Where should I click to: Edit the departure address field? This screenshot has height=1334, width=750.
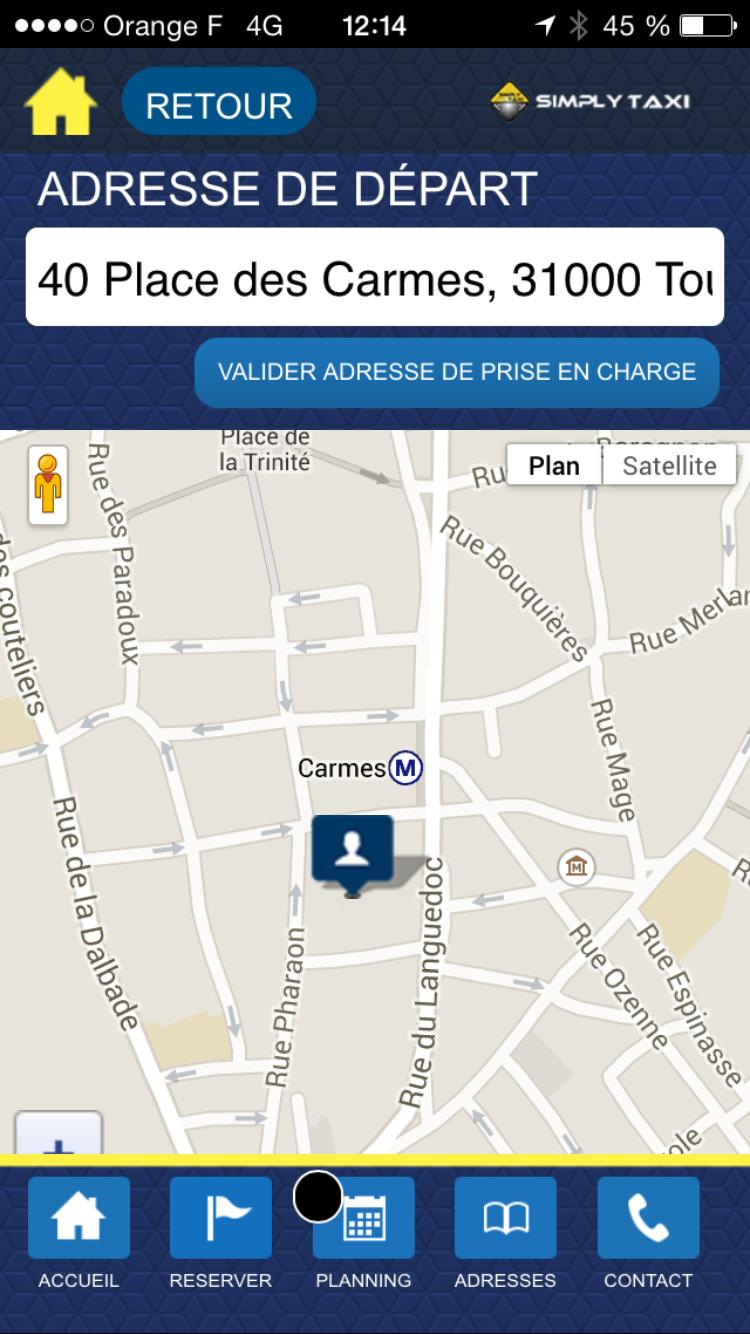coord(375,278)
